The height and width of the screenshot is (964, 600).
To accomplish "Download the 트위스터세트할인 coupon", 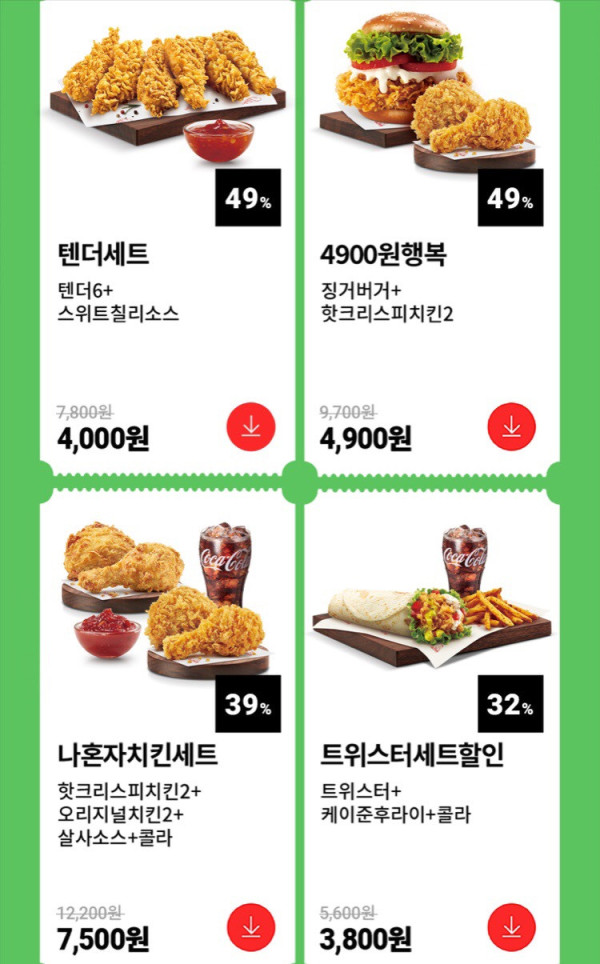I will pos(511,927).
